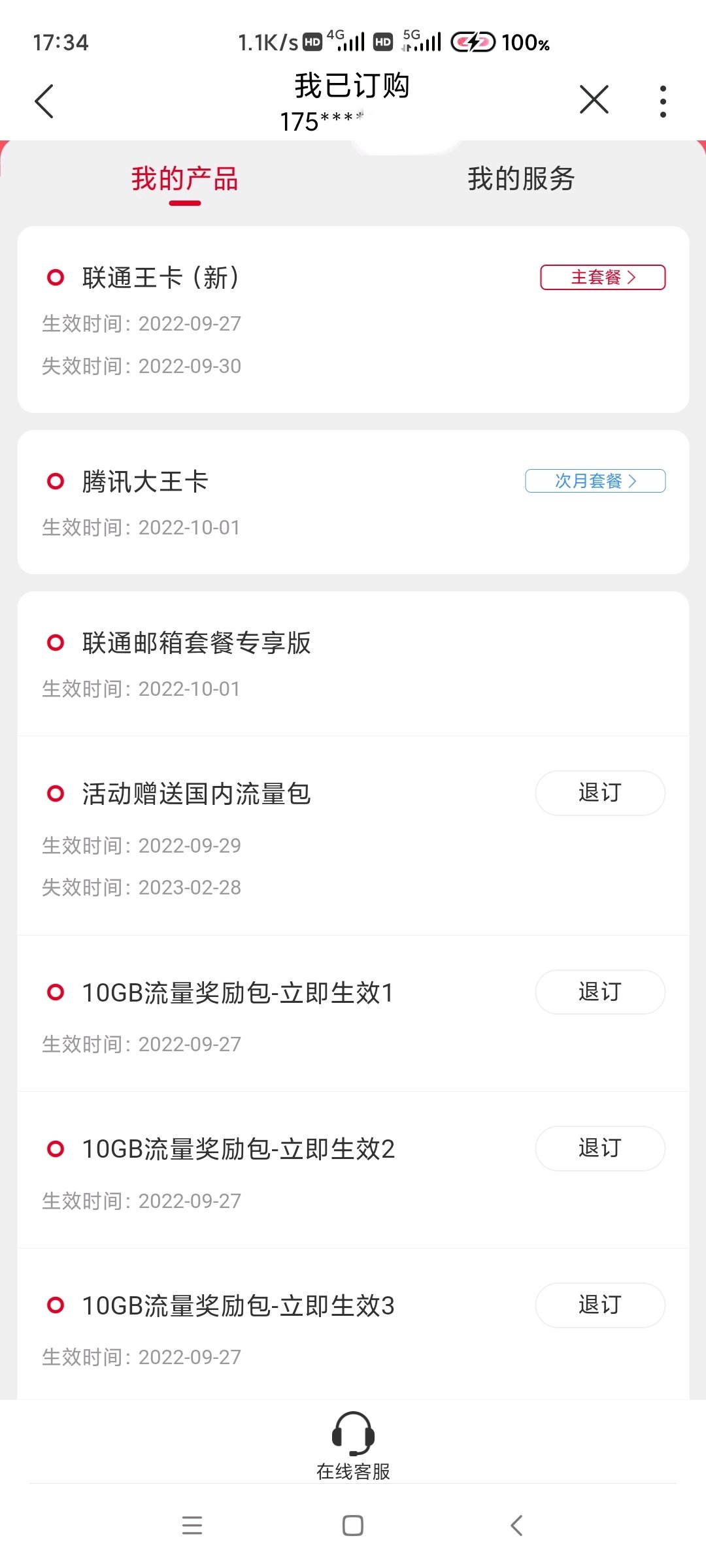706x1568 pixels.
Task: Contact 在线客服 support
Action: pyautogui.click(x=353, y=1445)
